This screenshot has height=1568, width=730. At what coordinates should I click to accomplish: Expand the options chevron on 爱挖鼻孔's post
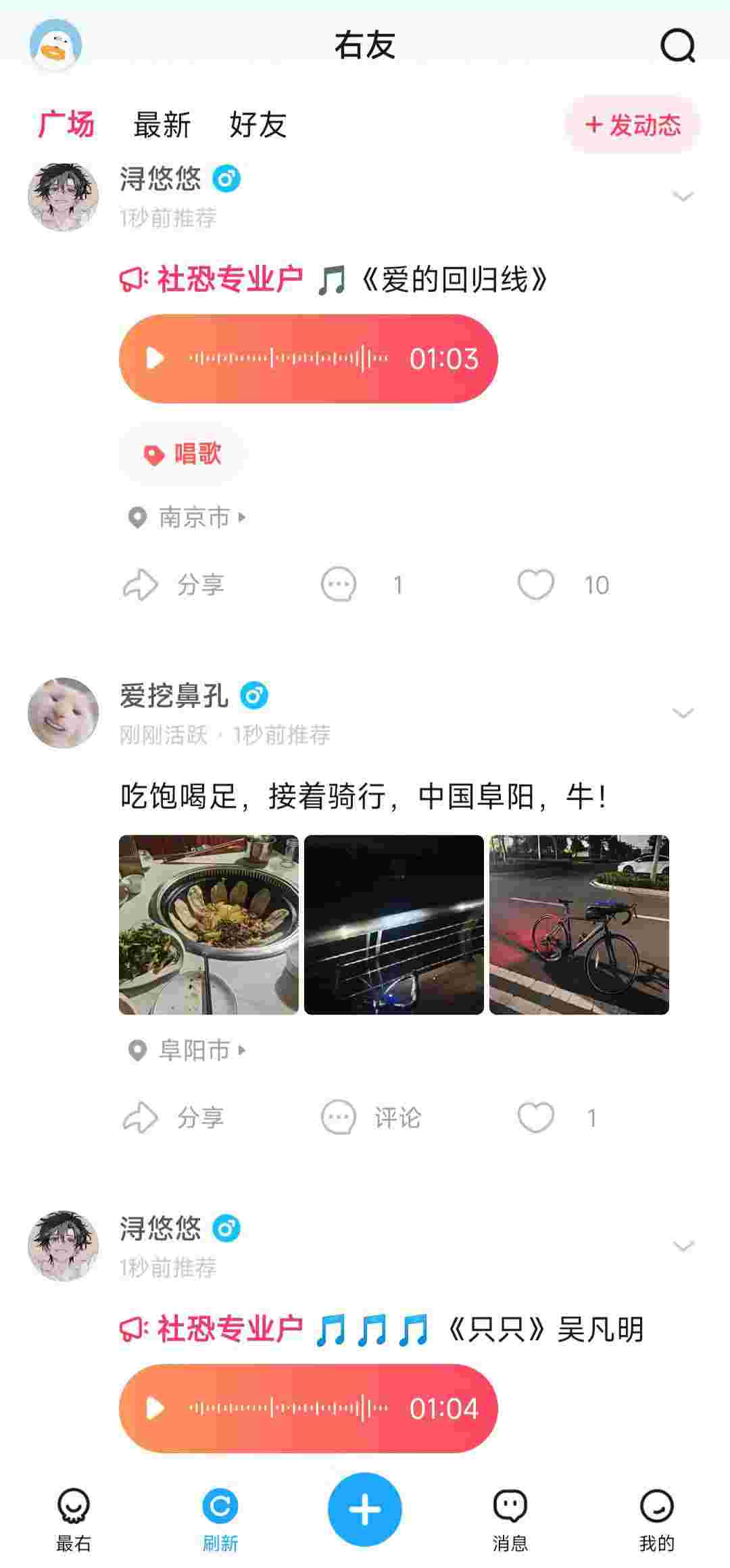683,713
